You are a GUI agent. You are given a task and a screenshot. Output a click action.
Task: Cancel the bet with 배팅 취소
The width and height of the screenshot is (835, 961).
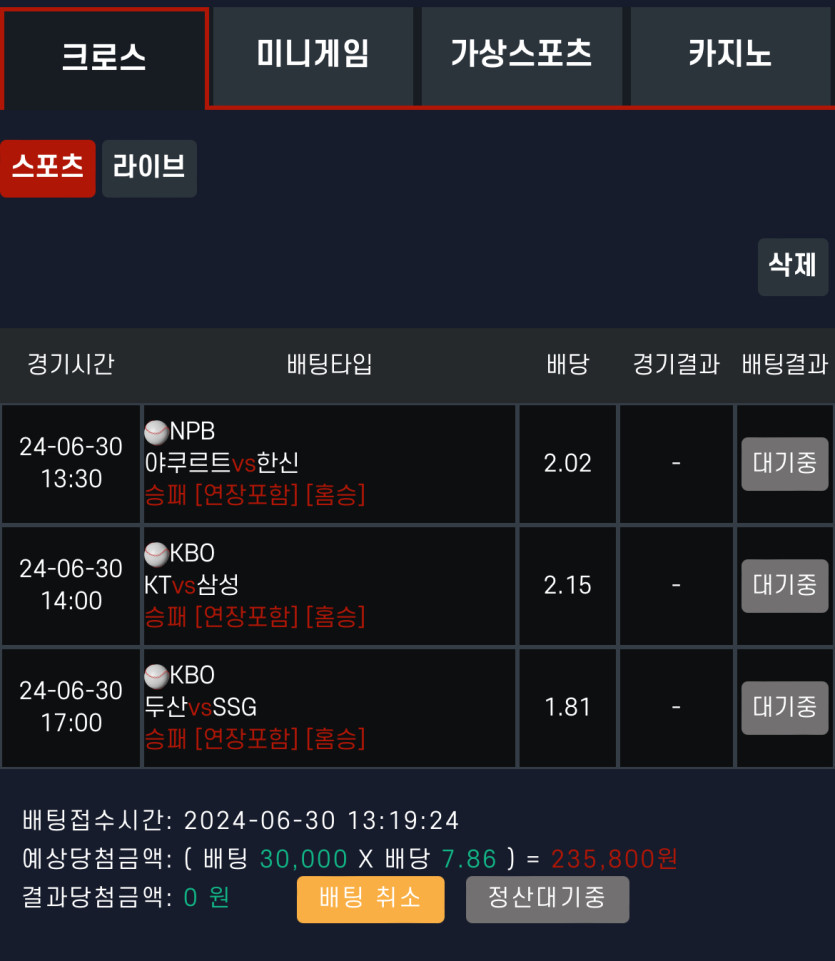click(370, 899)
